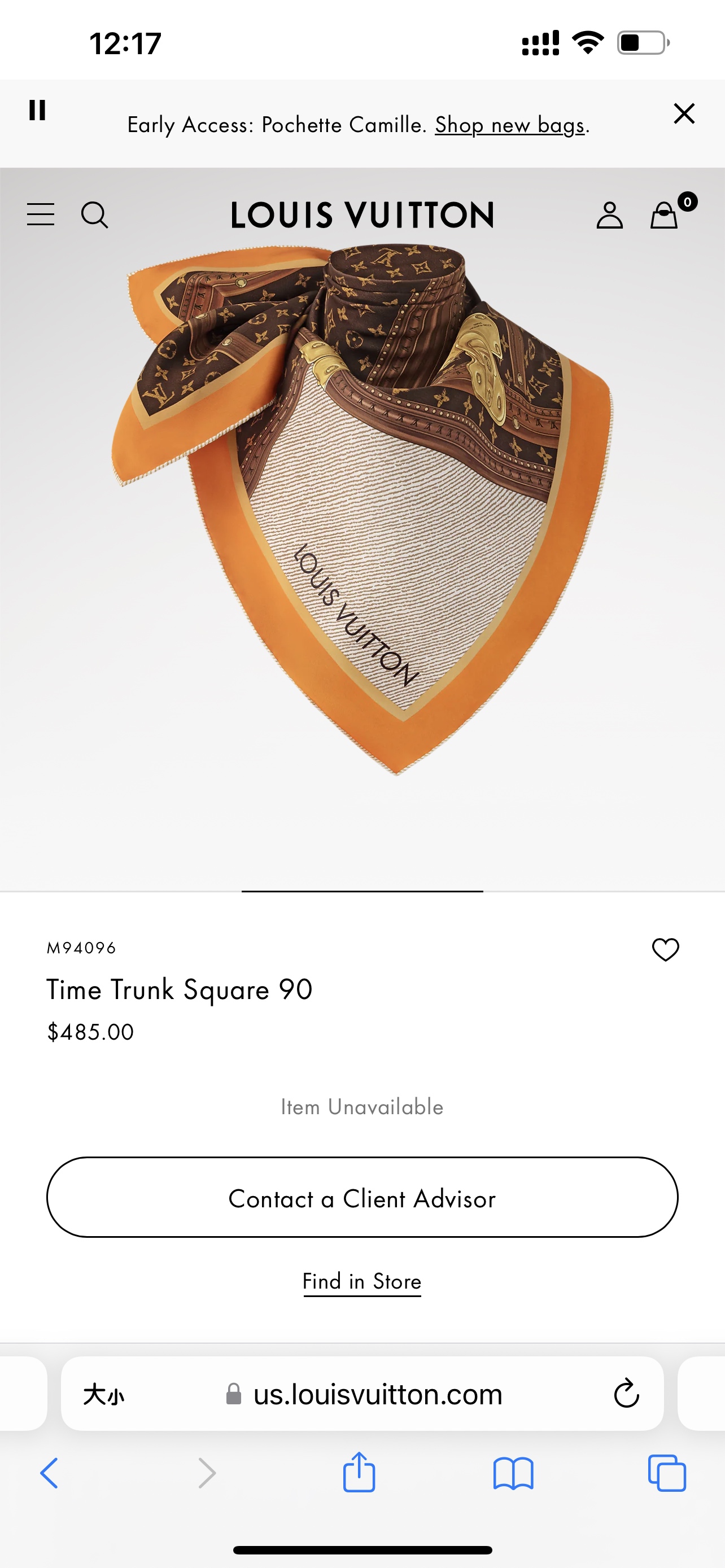Image resolution: width=725 pixels, height=1568 pixels.
Task: Pause the announcement banner rotation
Action: (37, 110)
